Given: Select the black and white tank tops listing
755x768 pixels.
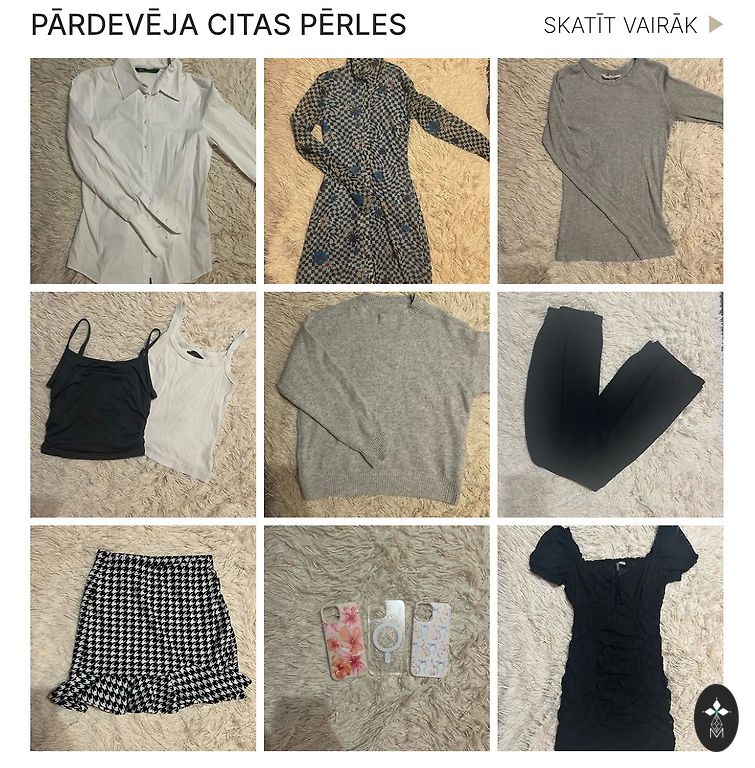Looking at the screenshot, I should point(143,404).
